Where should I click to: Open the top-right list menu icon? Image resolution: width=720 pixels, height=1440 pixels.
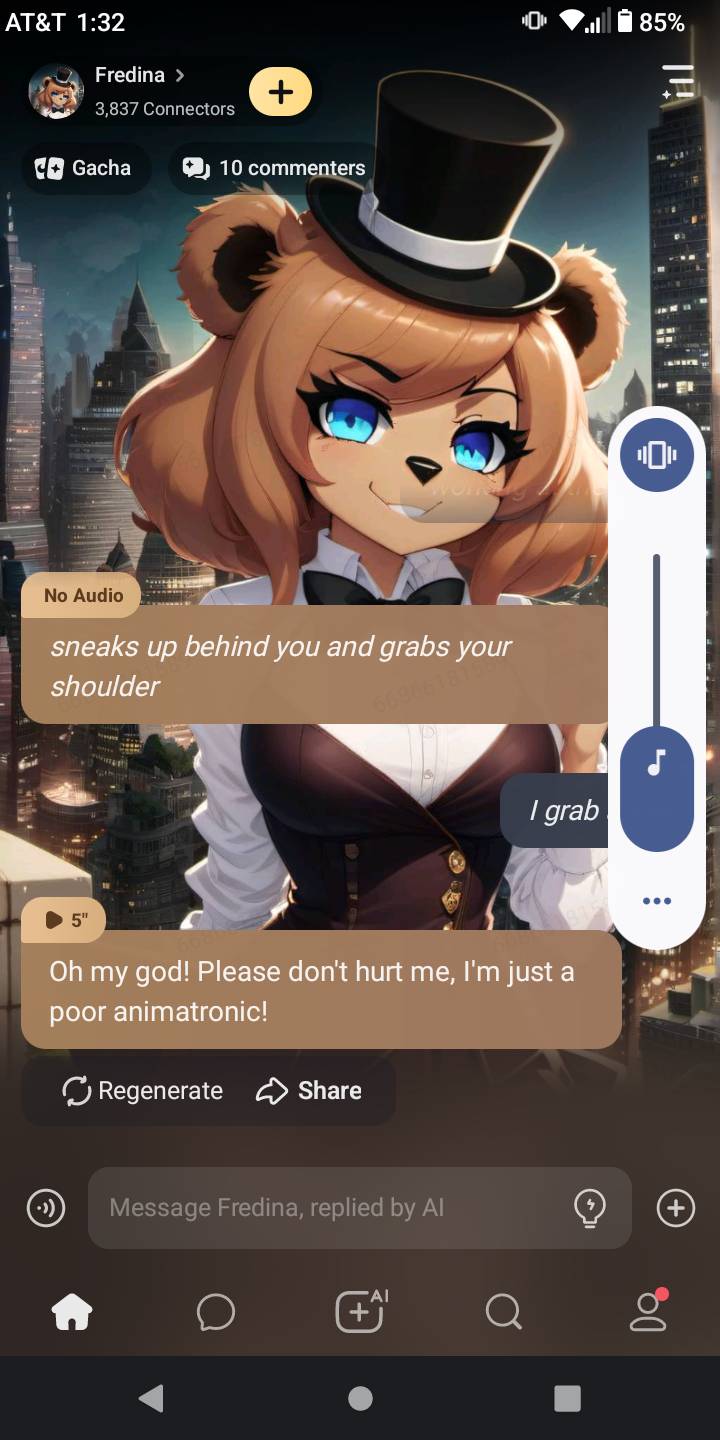point(677,82)
